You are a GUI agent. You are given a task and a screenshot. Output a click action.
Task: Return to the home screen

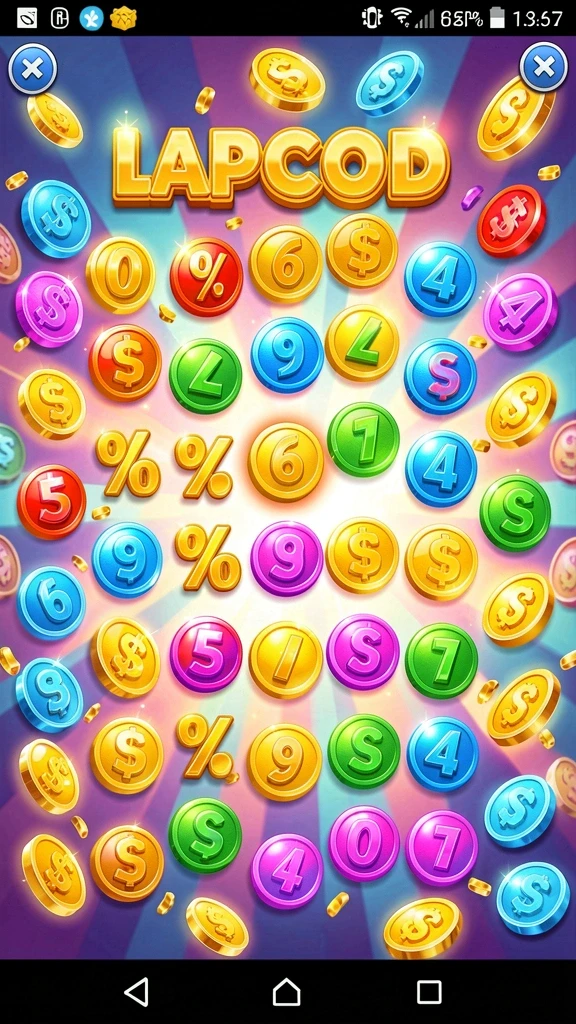coord(287,991)
